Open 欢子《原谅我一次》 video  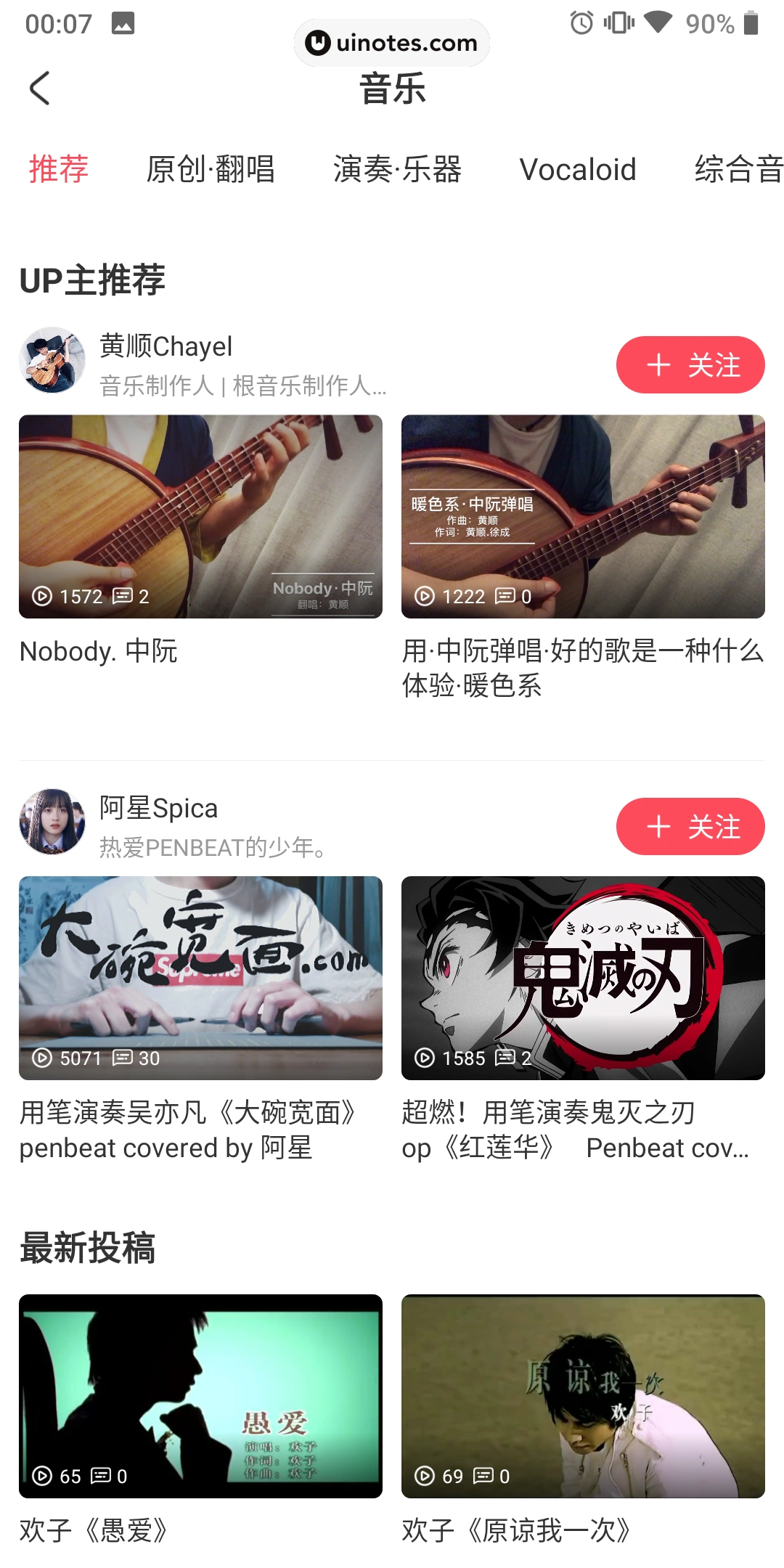click(583, 1396)
